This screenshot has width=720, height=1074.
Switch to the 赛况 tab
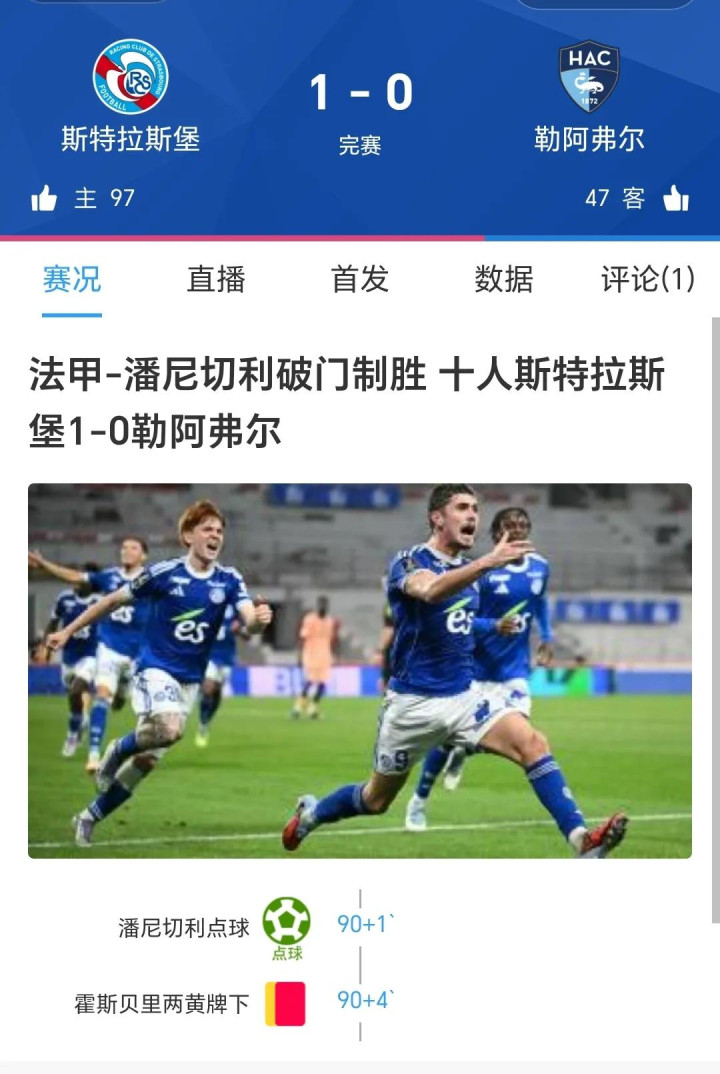tap(72, 279)
